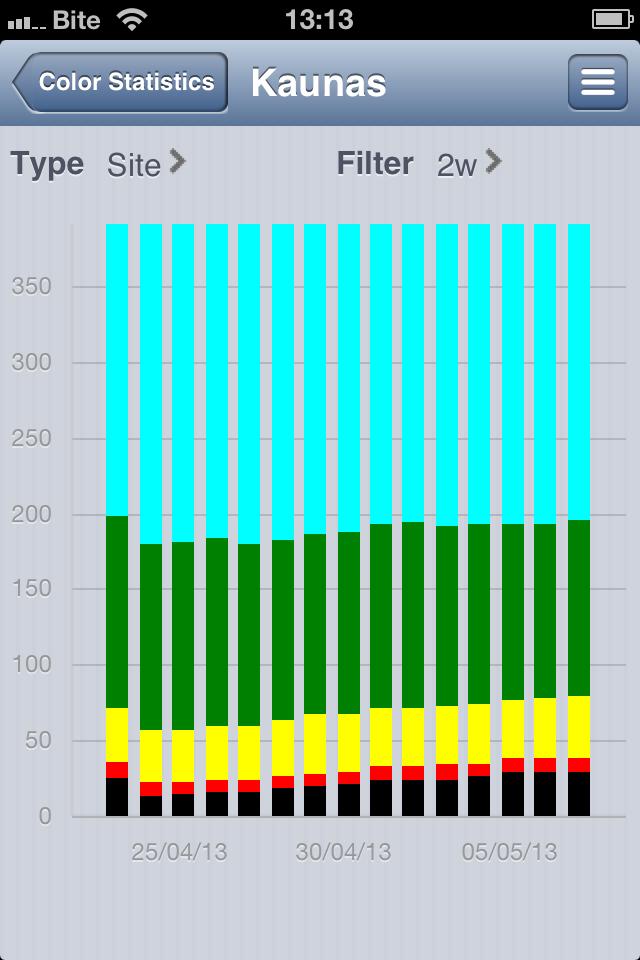Open the hamburger menu
The image size is (640, 960).
(597, 82)
